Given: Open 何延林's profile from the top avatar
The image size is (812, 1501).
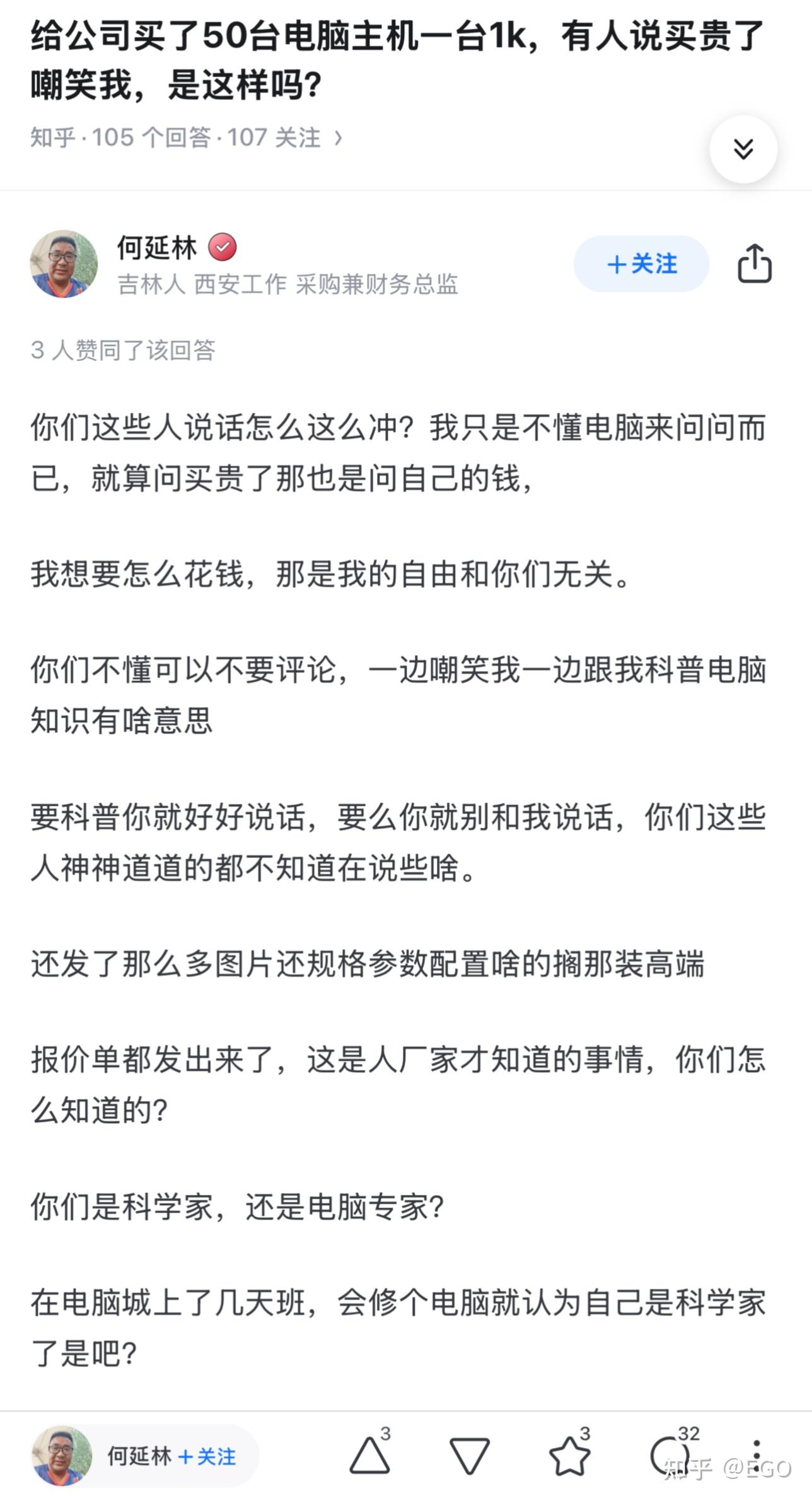Looking at the screenshot, I should [x=64, y=264].
